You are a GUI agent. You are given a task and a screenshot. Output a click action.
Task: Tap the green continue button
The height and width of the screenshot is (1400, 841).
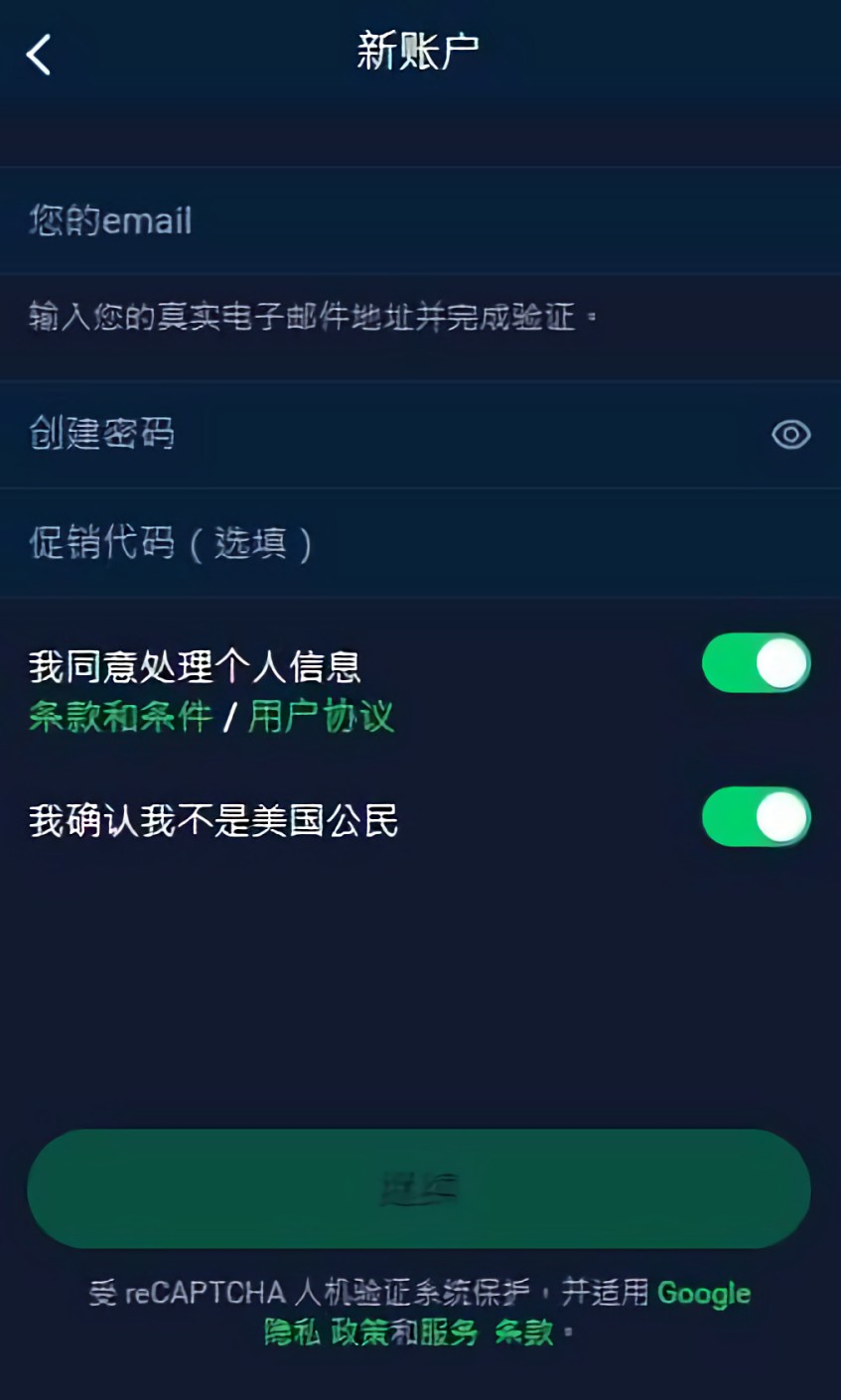click(419, 1189)
